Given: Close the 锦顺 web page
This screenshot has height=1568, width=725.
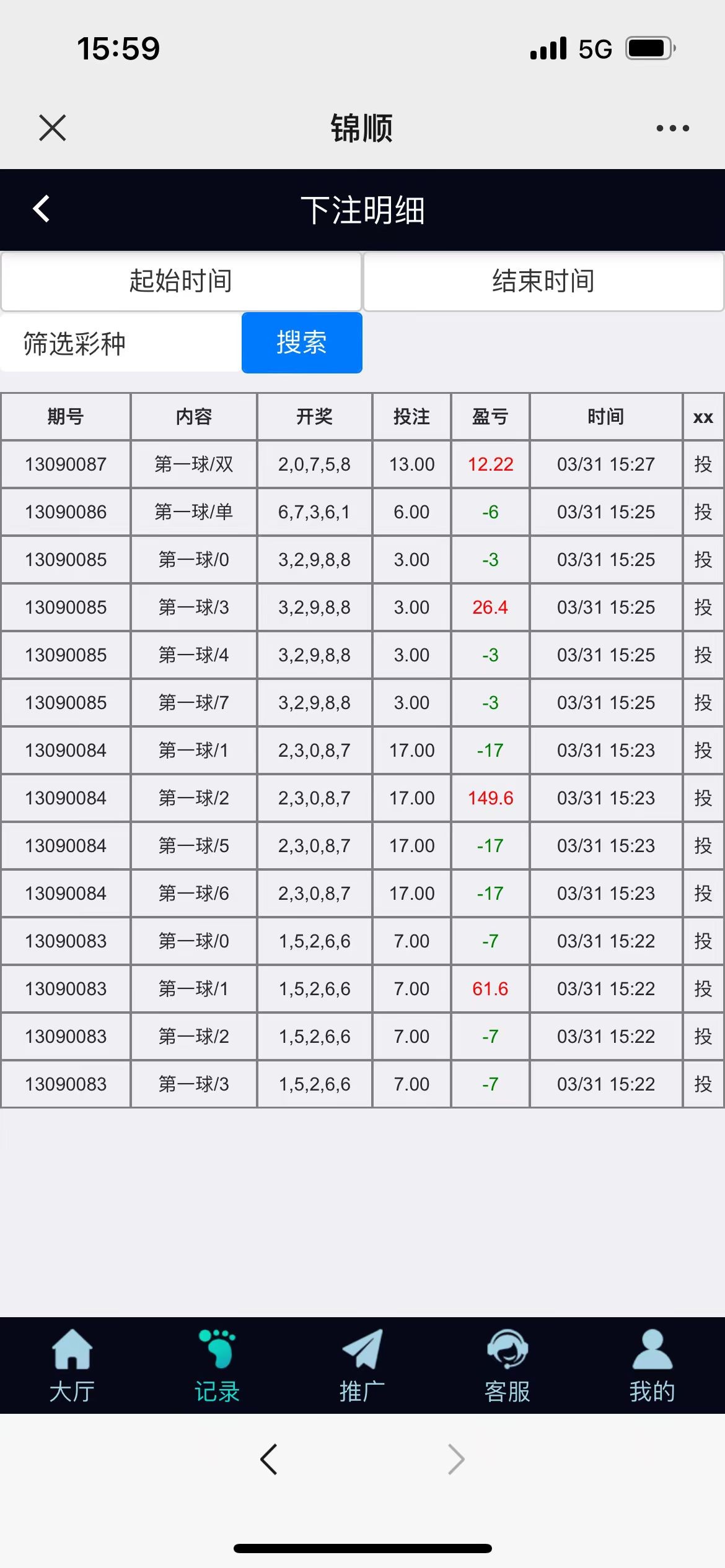Looking at the screenshot, I should coord(52,128).
